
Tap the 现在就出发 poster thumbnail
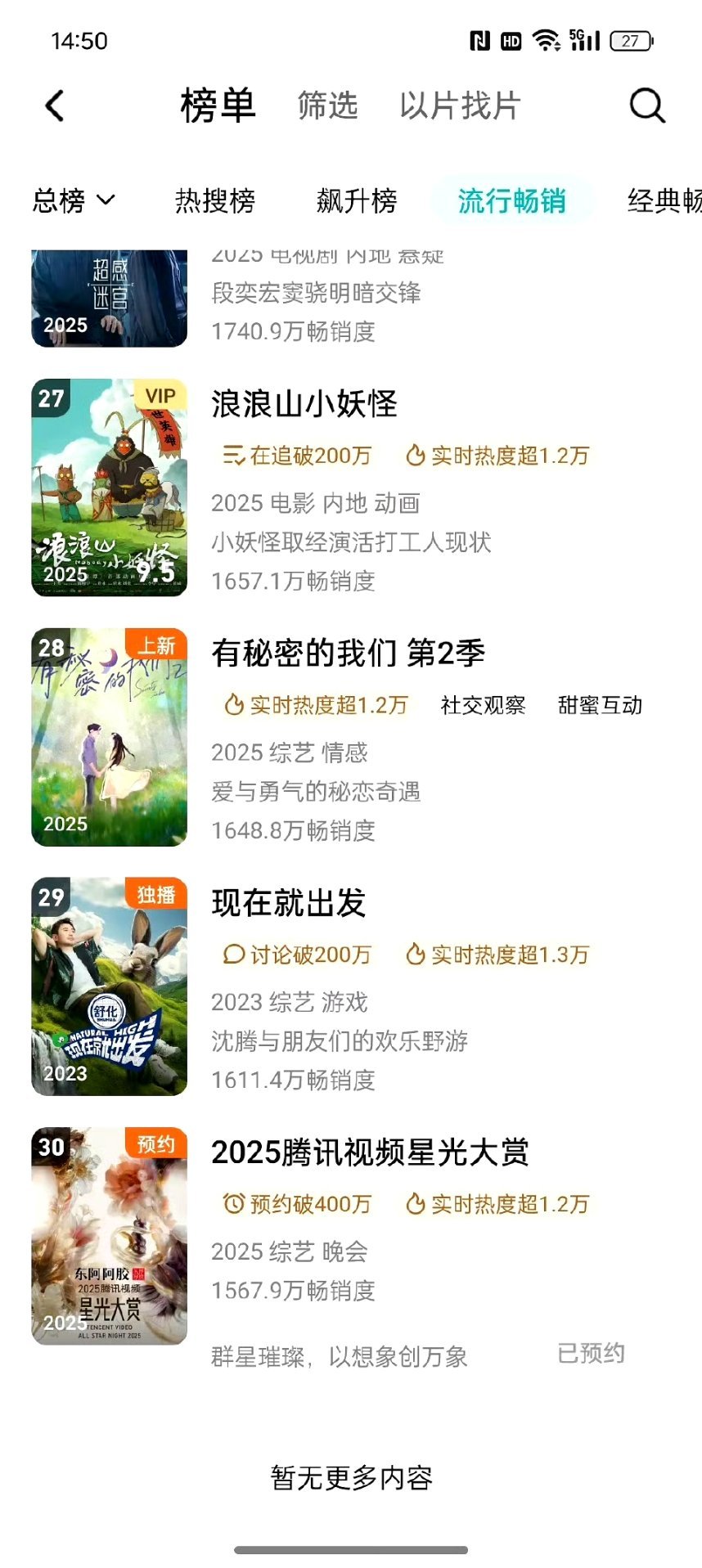pyautogui.click(x=109, y=986)
